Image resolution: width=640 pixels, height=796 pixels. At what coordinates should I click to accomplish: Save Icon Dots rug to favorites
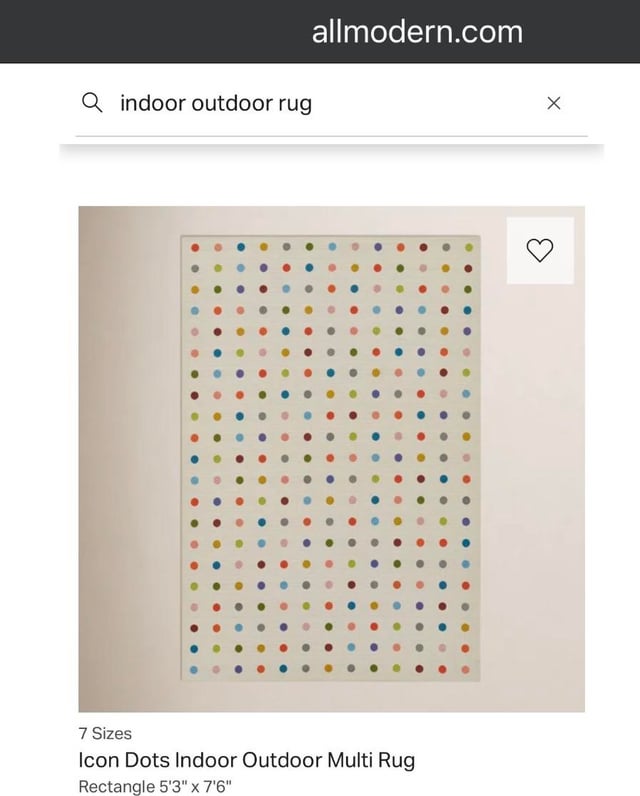coord(540,251)
